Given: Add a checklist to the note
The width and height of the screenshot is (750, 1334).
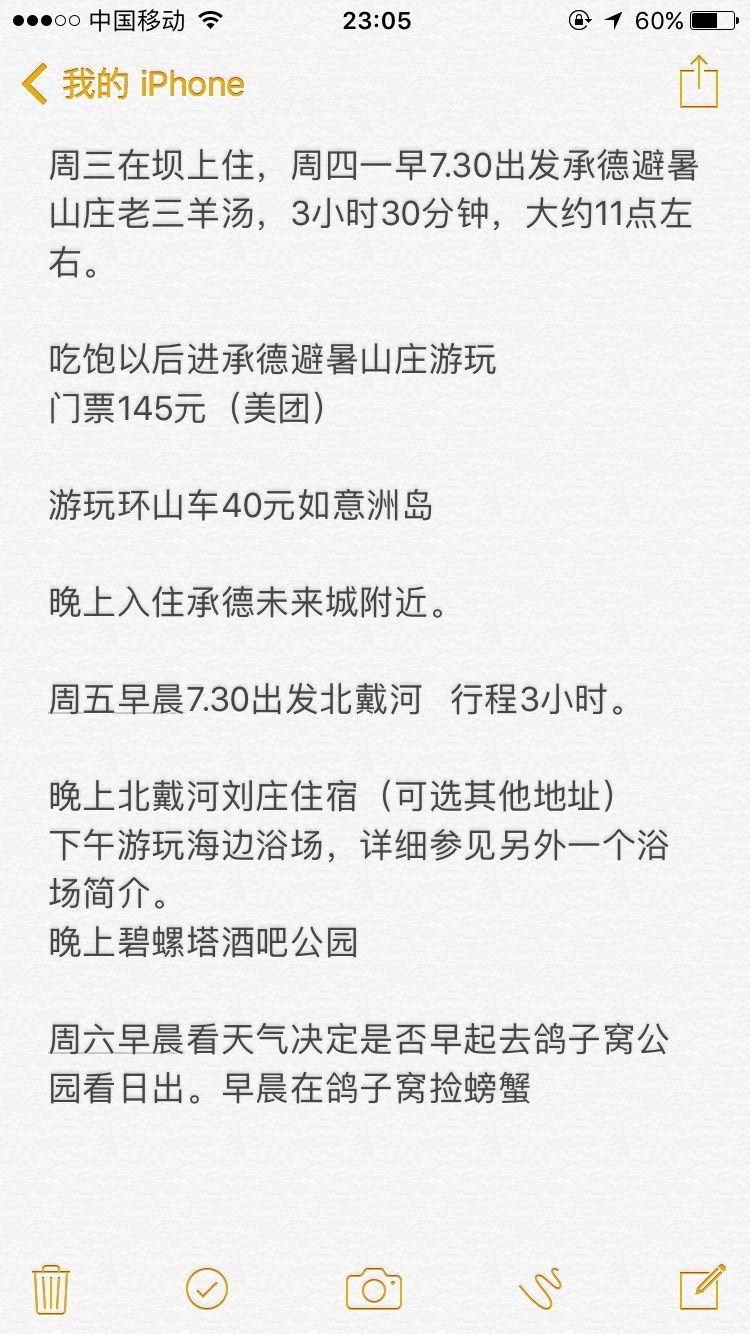Looking at the screenshot, I should (207, 1288).
